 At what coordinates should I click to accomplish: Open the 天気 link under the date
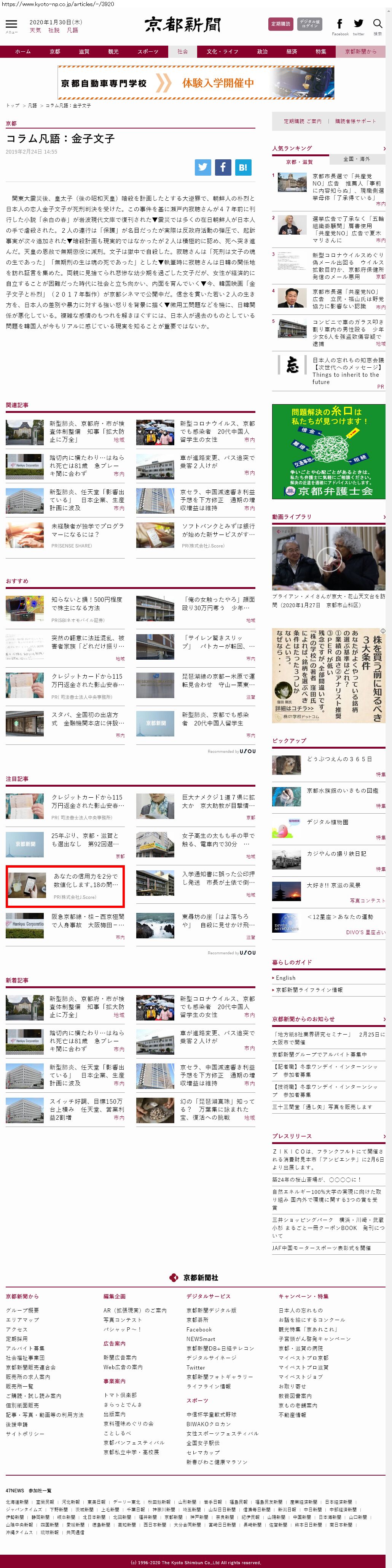(x=35, y=30)
